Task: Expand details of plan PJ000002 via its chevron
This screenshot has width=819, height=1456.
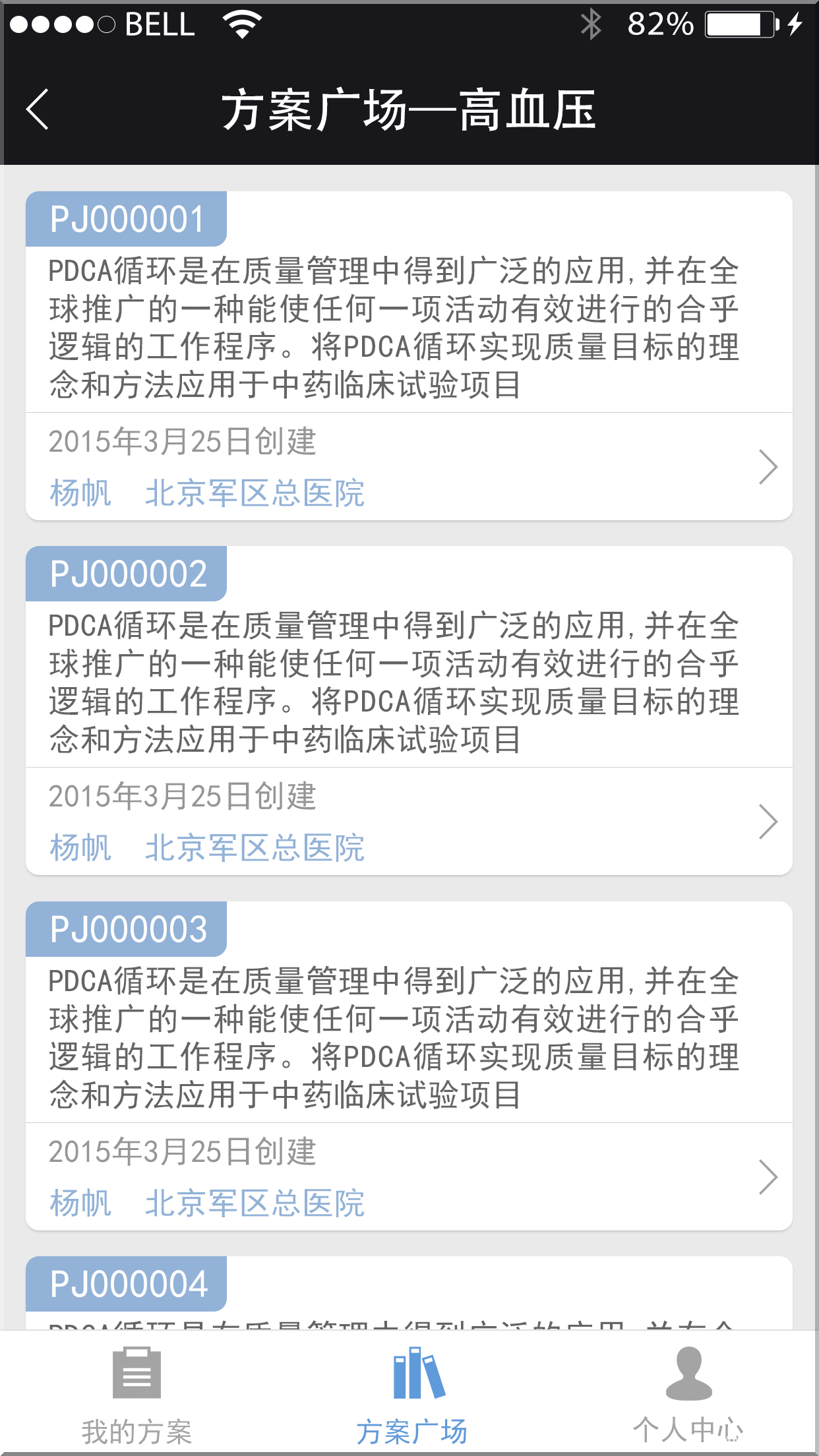Action: pyautogui.click(x=770, y=822)
